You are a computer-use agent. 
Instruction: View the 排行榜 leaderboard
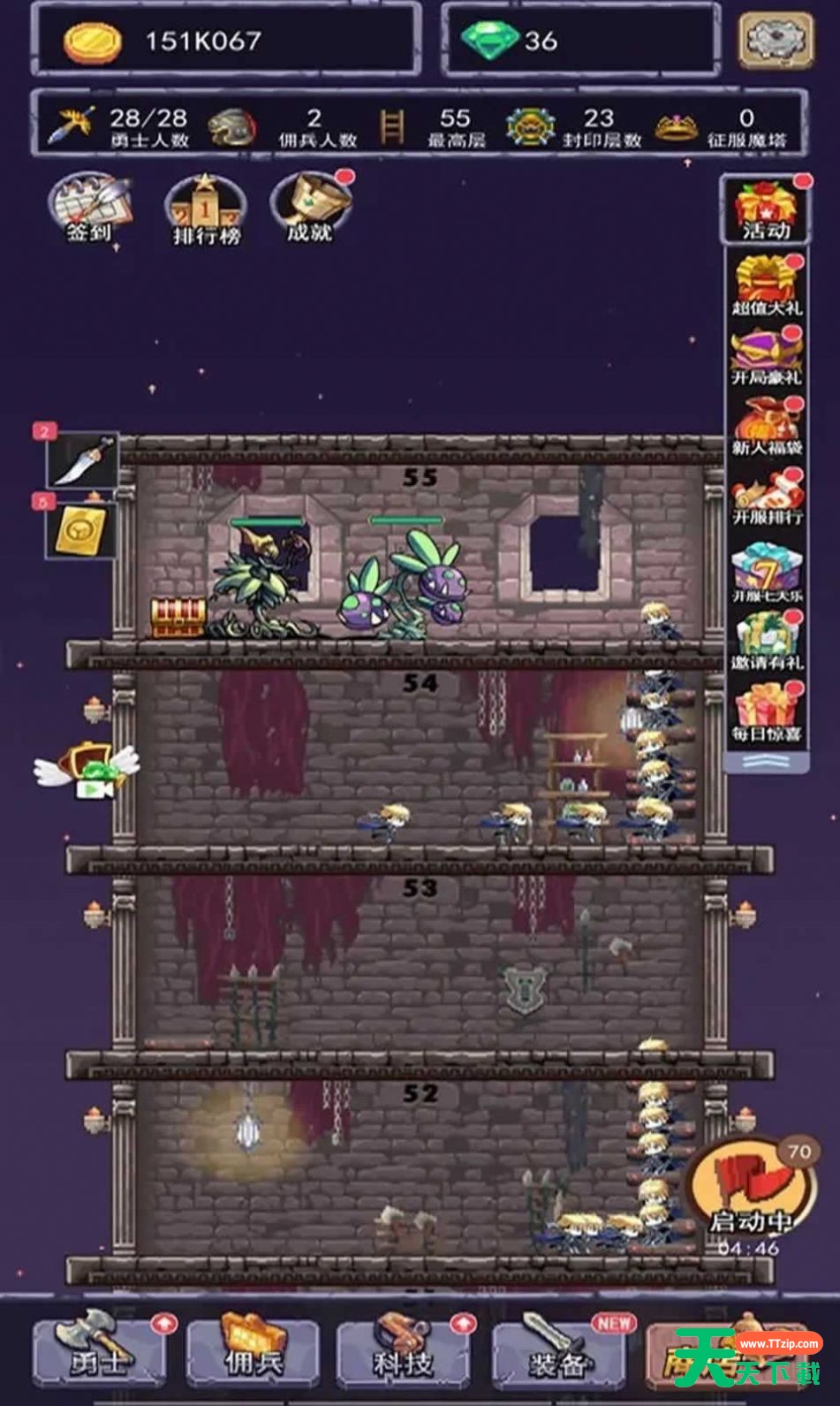click(205, 210)
